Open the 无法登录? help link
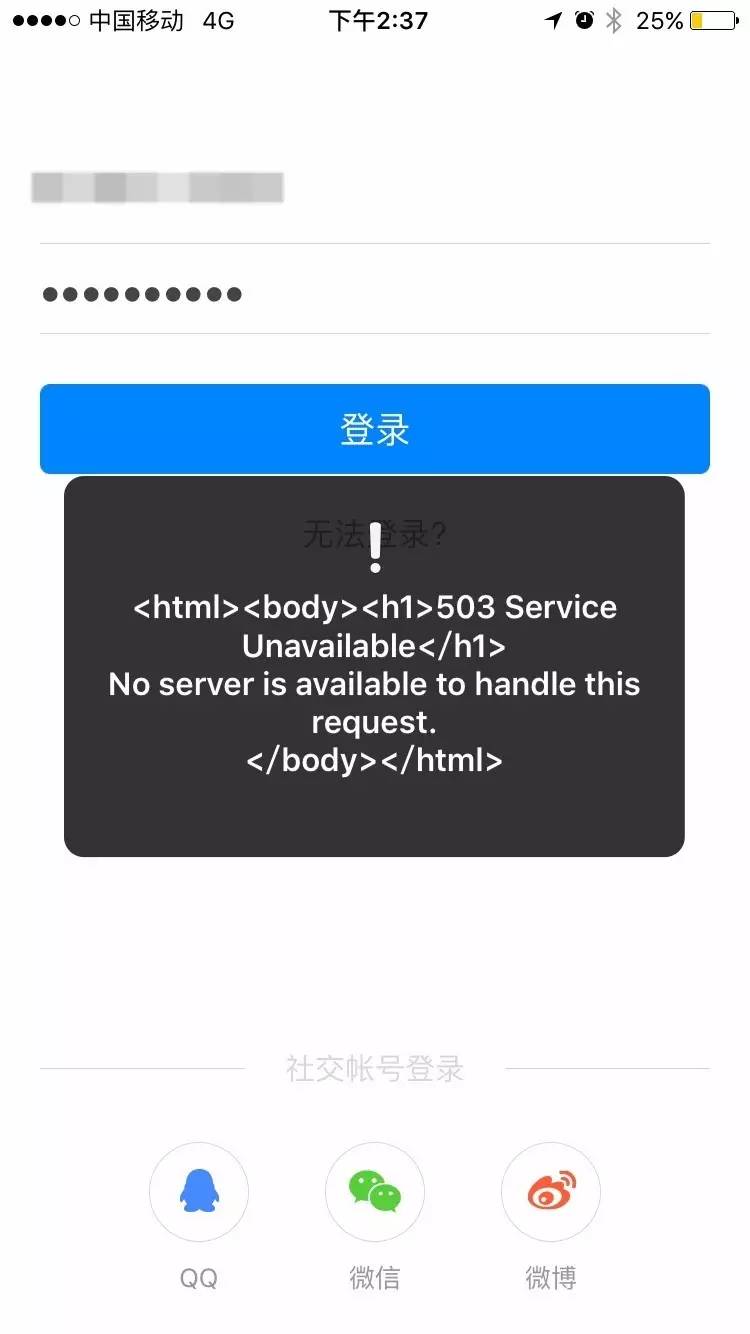 (375, 533)
